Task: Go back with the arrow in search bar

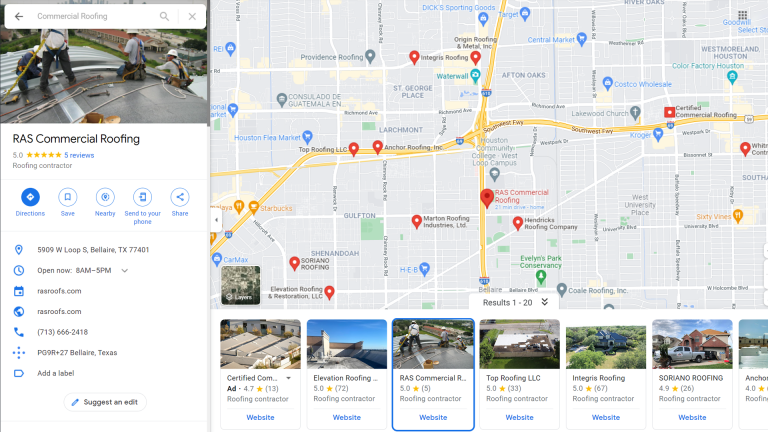Action: tap(19, 16)
